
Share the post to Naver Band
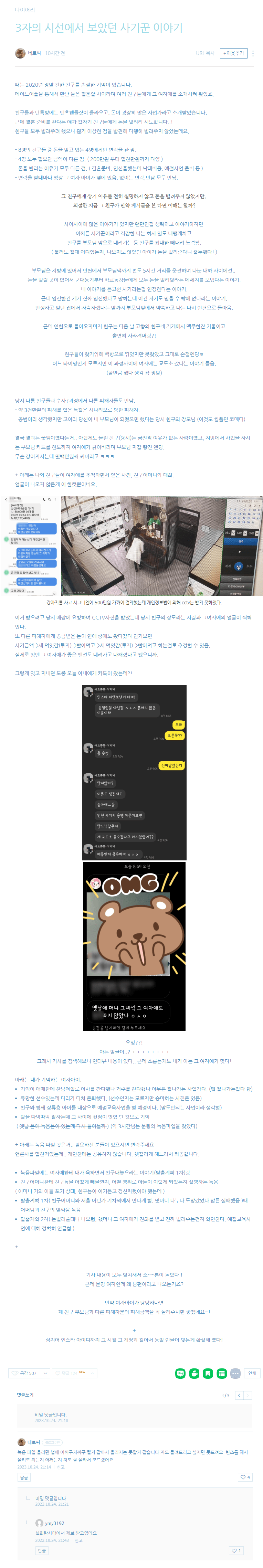180,1373
